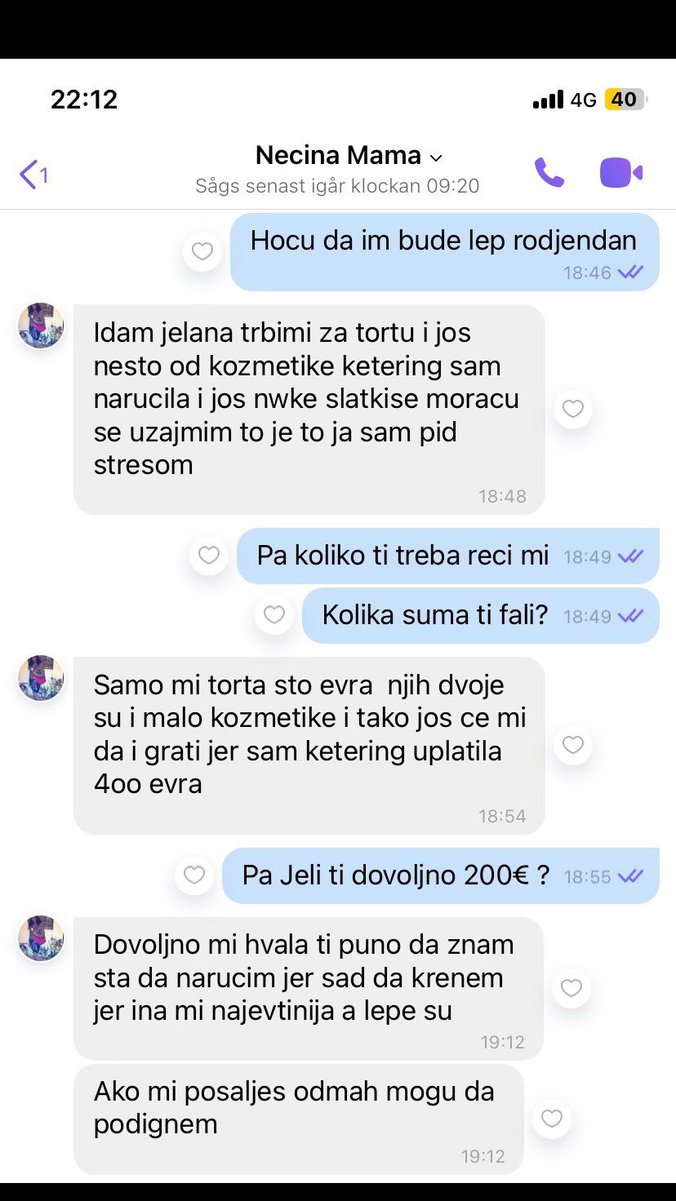Like 'Pa Jeli ti dovoljno 200€ ?'

tap(194, 876)
